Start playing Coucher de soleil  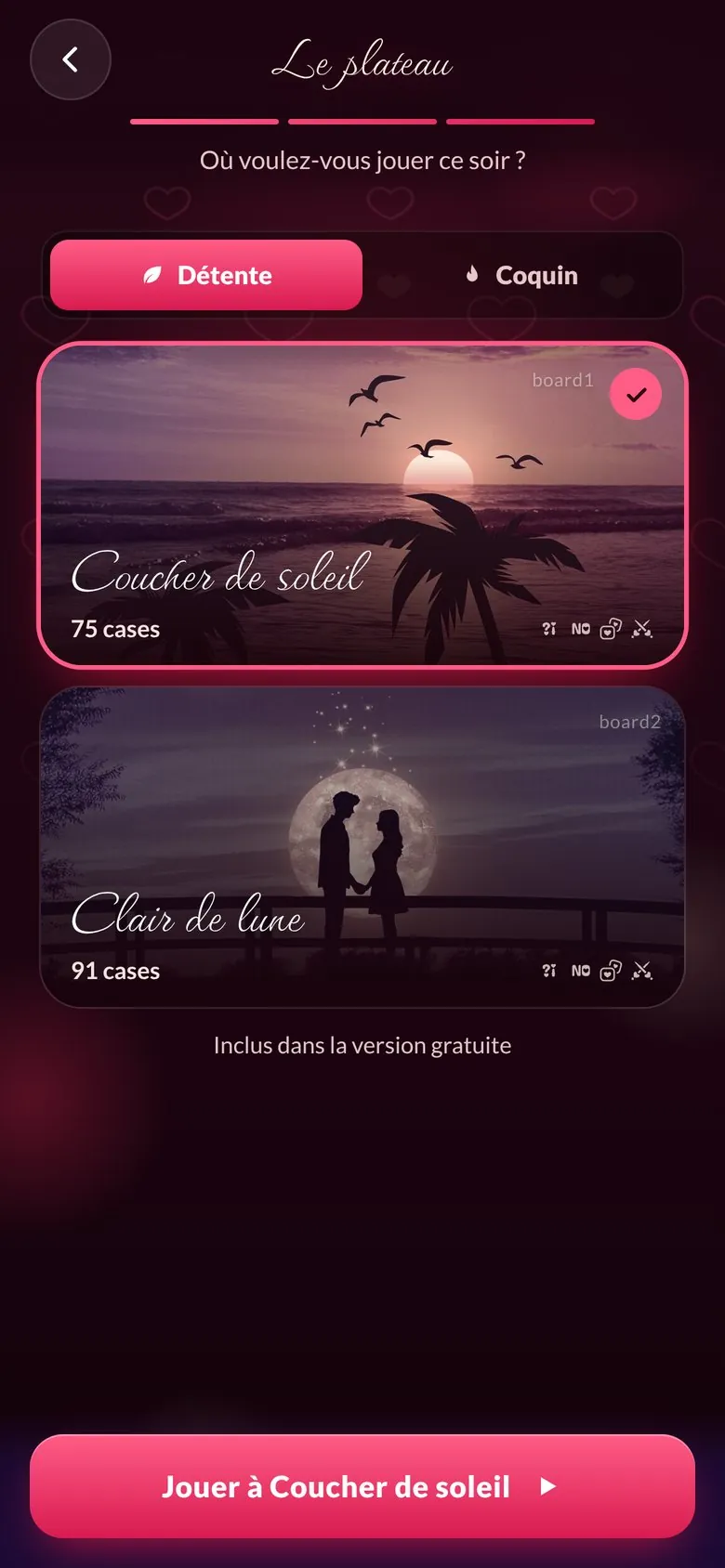click(x=362, y=1486)
